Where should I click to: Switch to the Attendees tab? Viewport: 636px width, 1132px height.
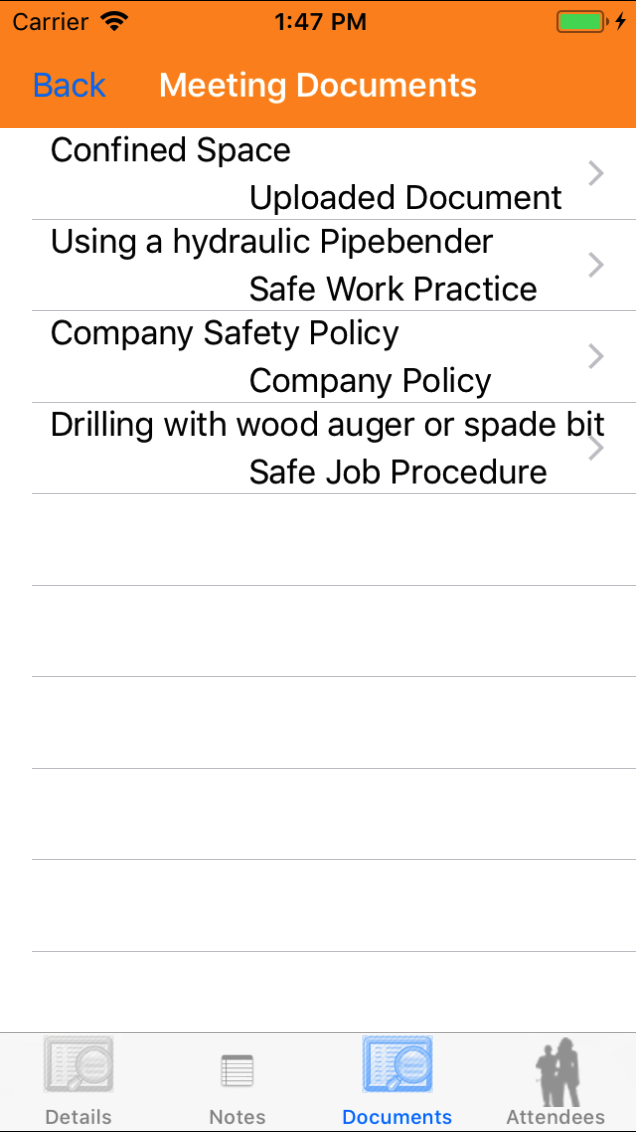click(x=555, y=1082)
